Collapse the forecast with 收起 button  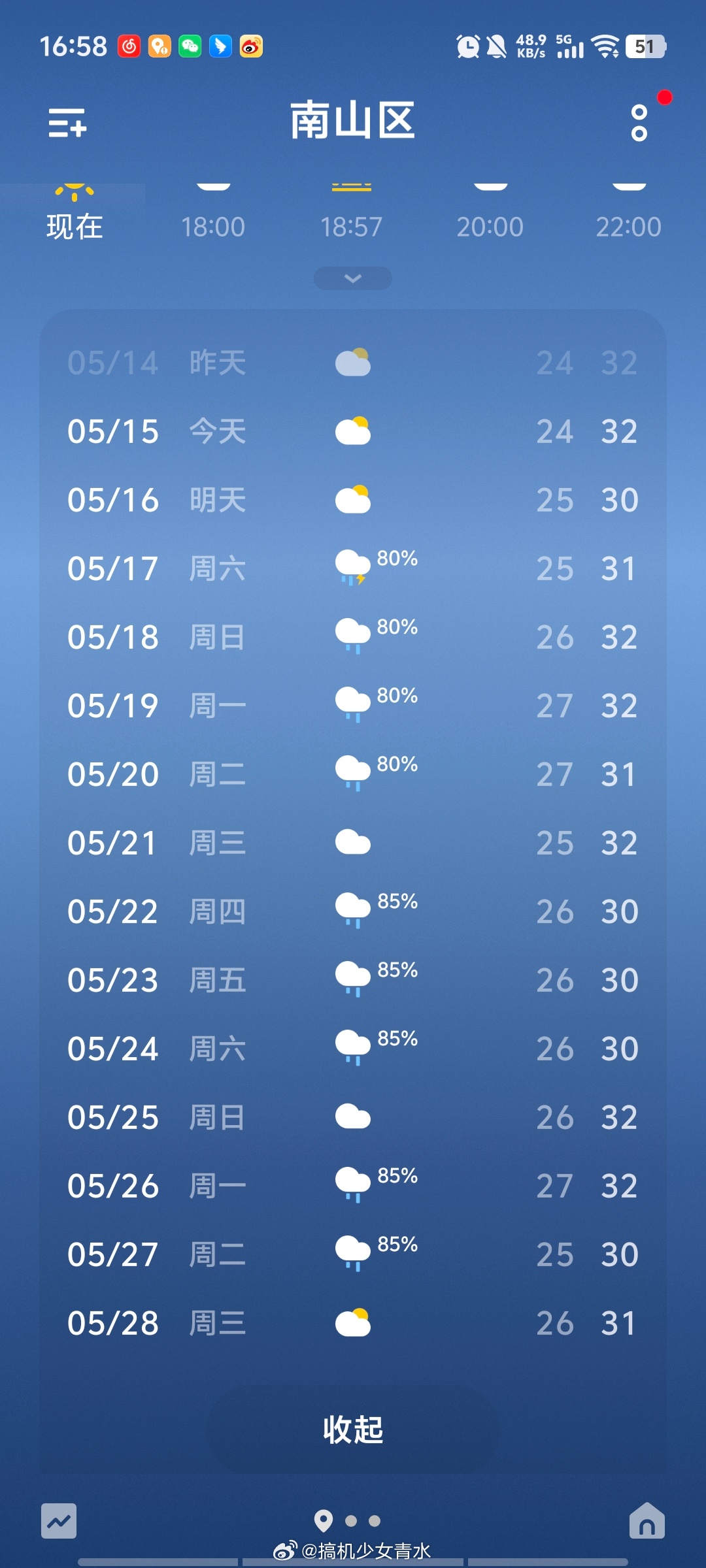click(x=353, y=1430)
